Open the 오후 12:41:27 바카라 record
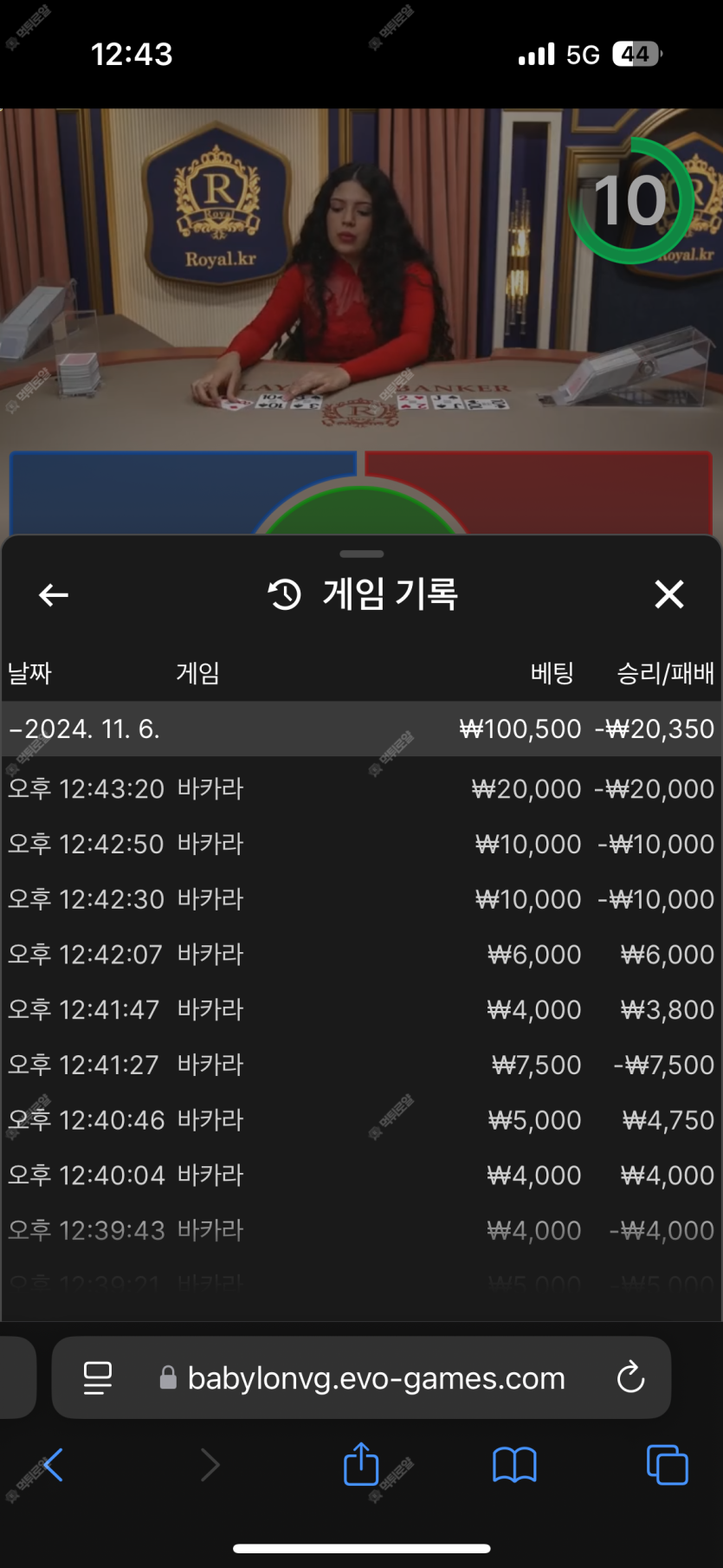The image size is (723, 1568). [361, 1065]
